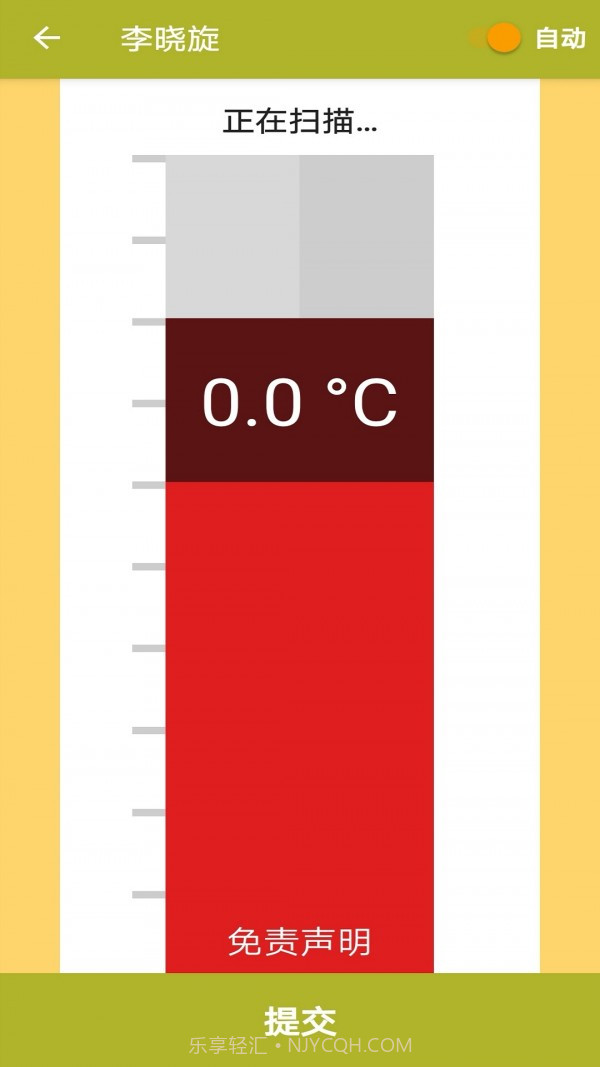The image size is (600, 1067).
Task: Submit with the 提交 button
Action: [x=300, y=1020]
